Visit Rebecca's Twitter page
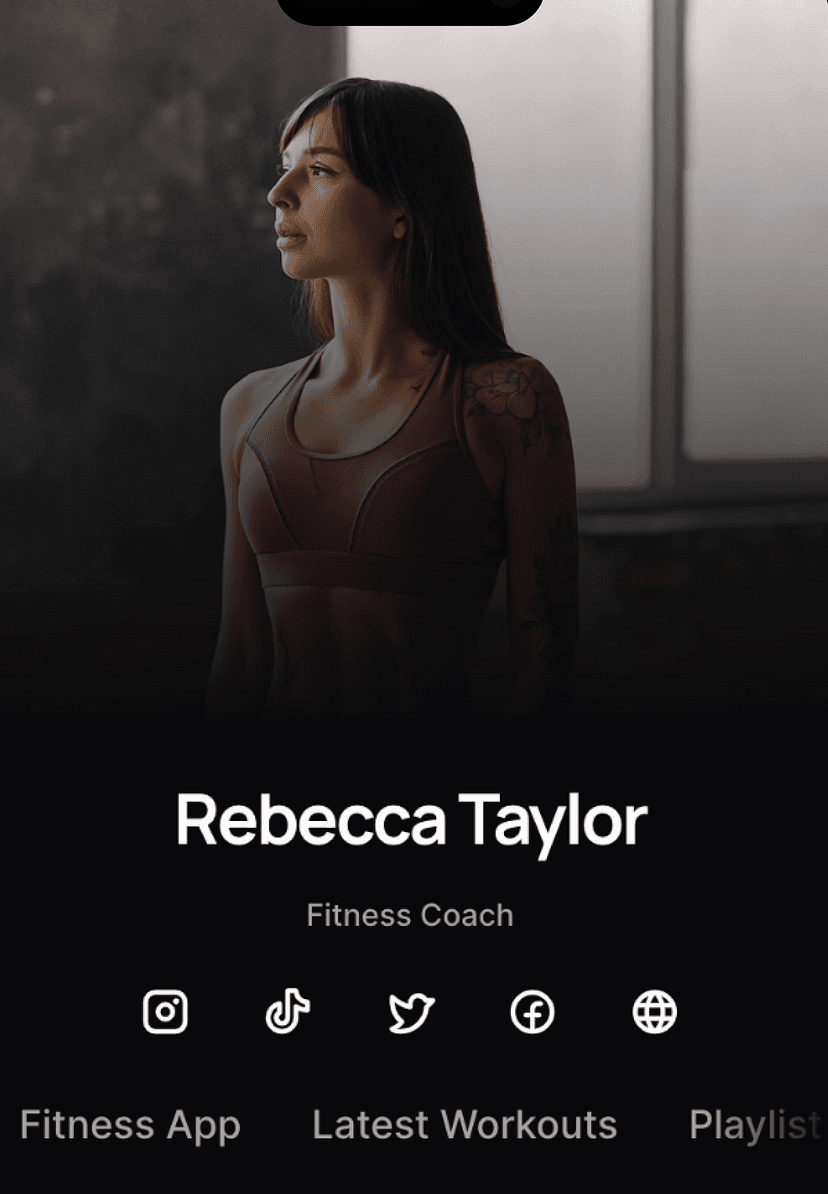Screen dimensions: 828x1194 [411, 1012]
